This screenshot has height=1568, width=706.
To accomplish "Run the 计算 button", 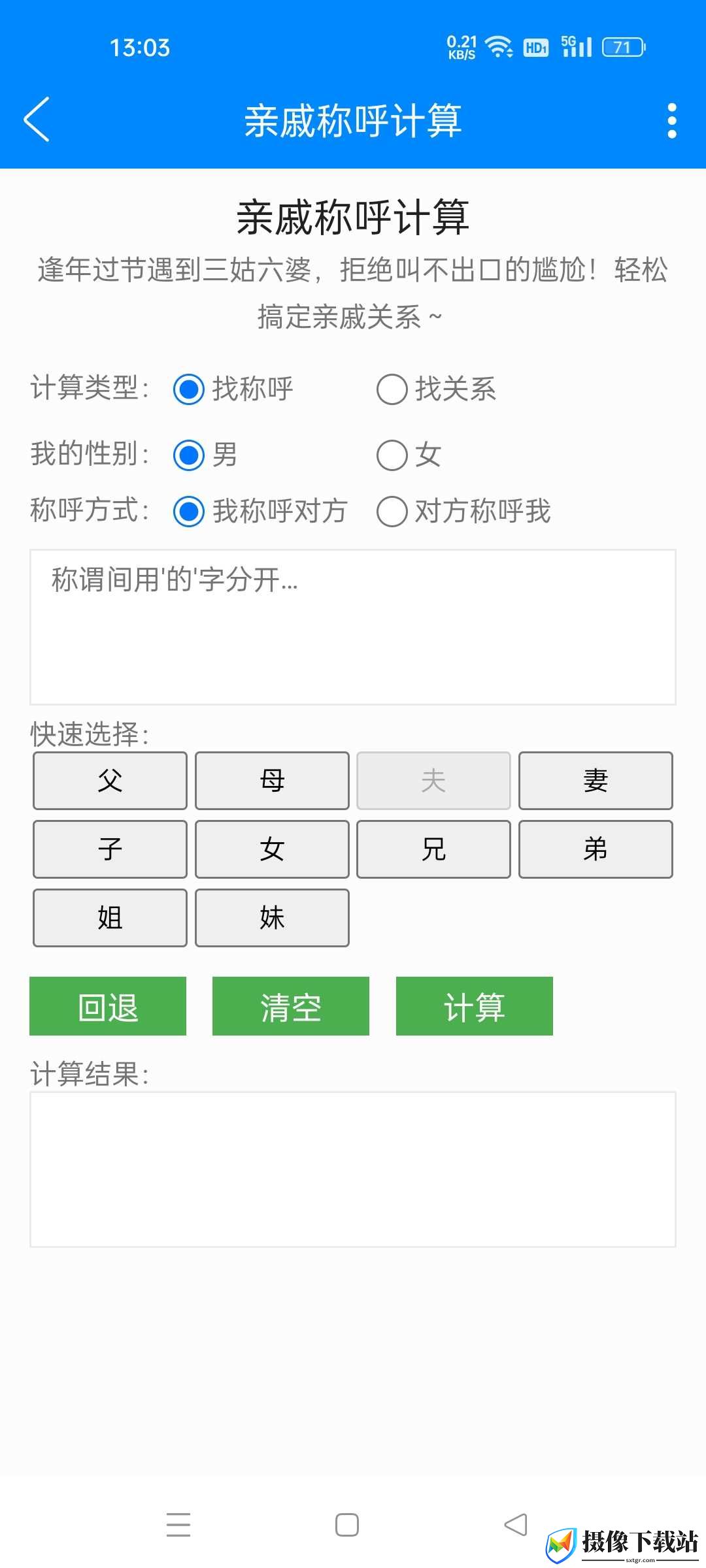I will coord(475,1006).
